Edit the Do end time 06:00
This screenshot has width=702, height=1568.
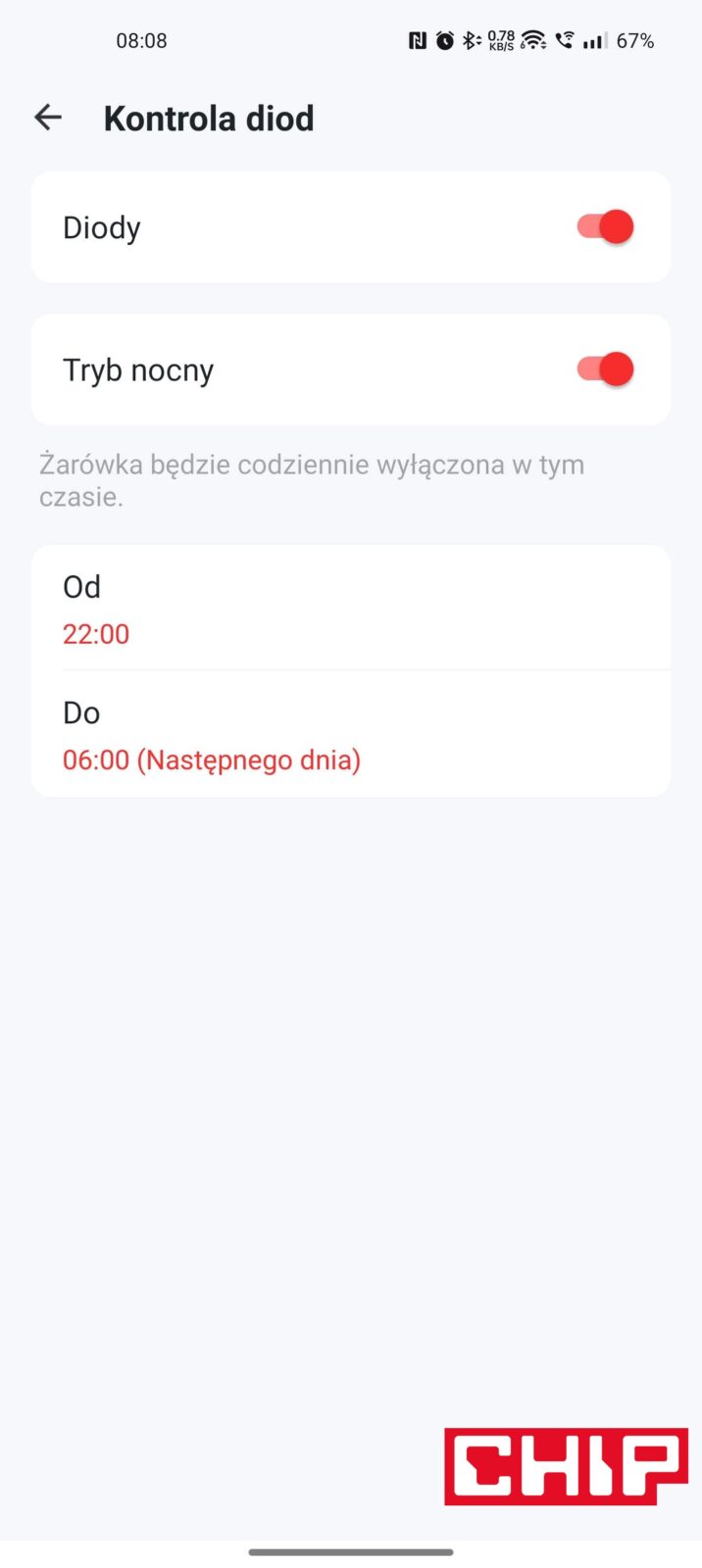click(x=350, y=735)
